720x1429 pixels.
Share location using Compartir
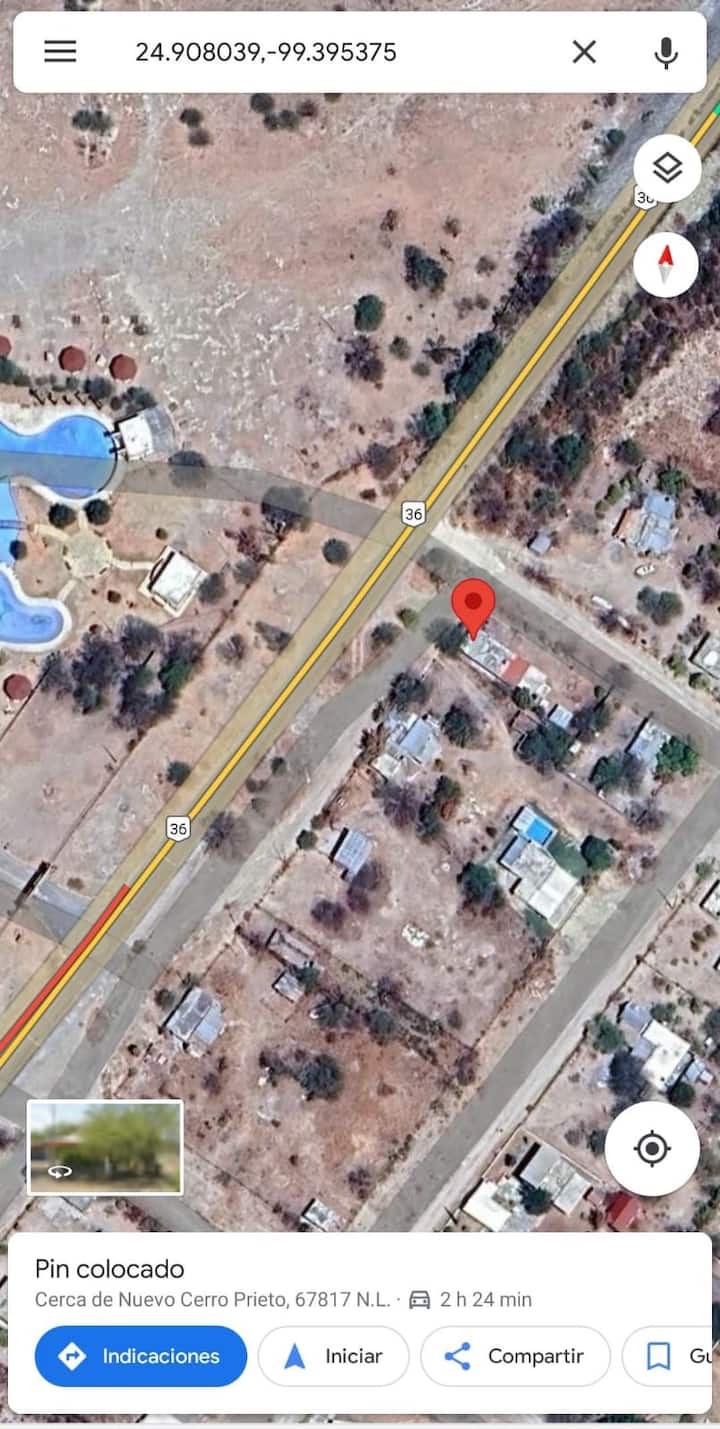pos(515,1356)
